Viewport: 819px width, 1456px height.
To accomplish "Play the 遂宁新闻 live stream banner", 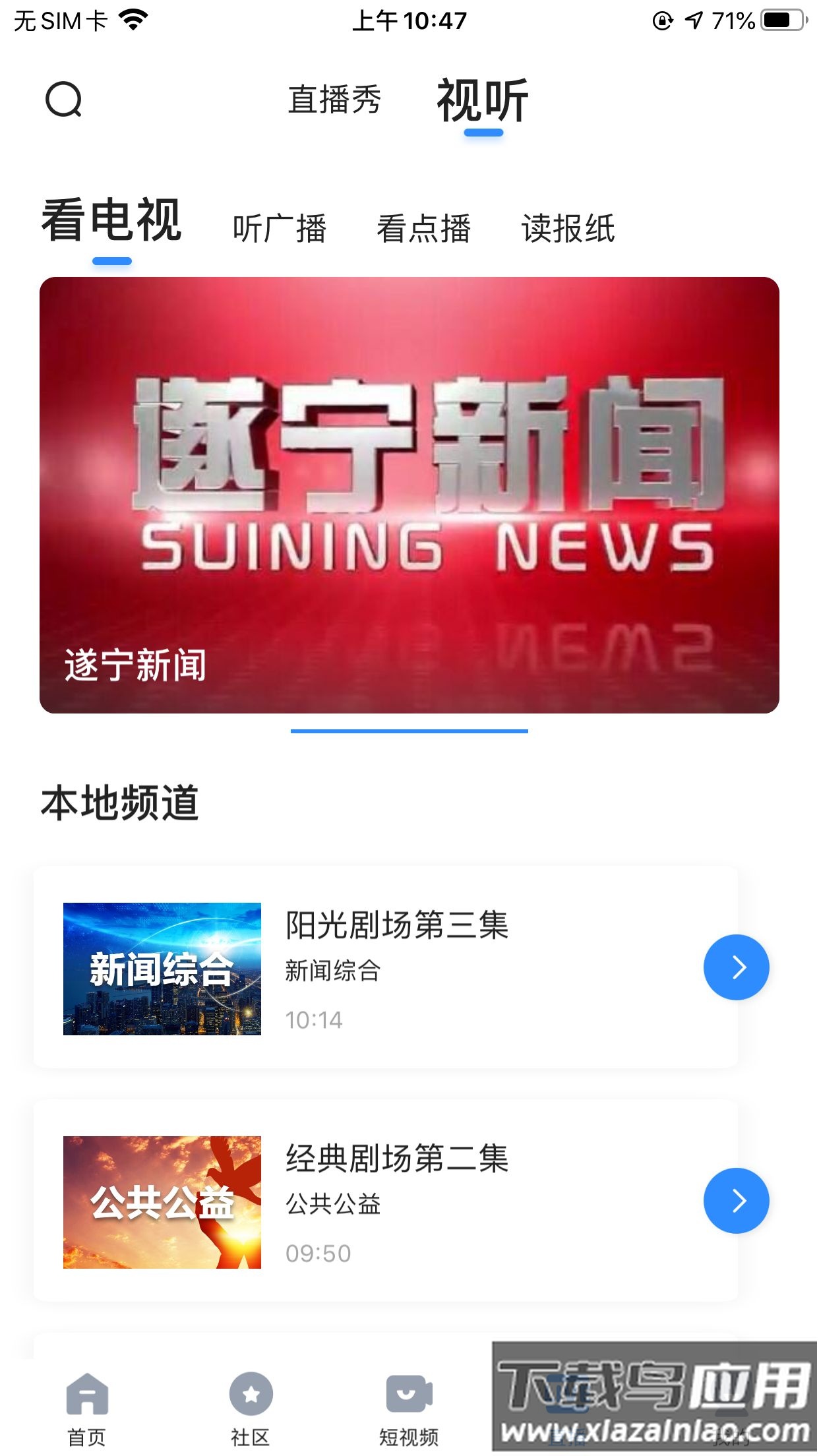I will 409,495.
